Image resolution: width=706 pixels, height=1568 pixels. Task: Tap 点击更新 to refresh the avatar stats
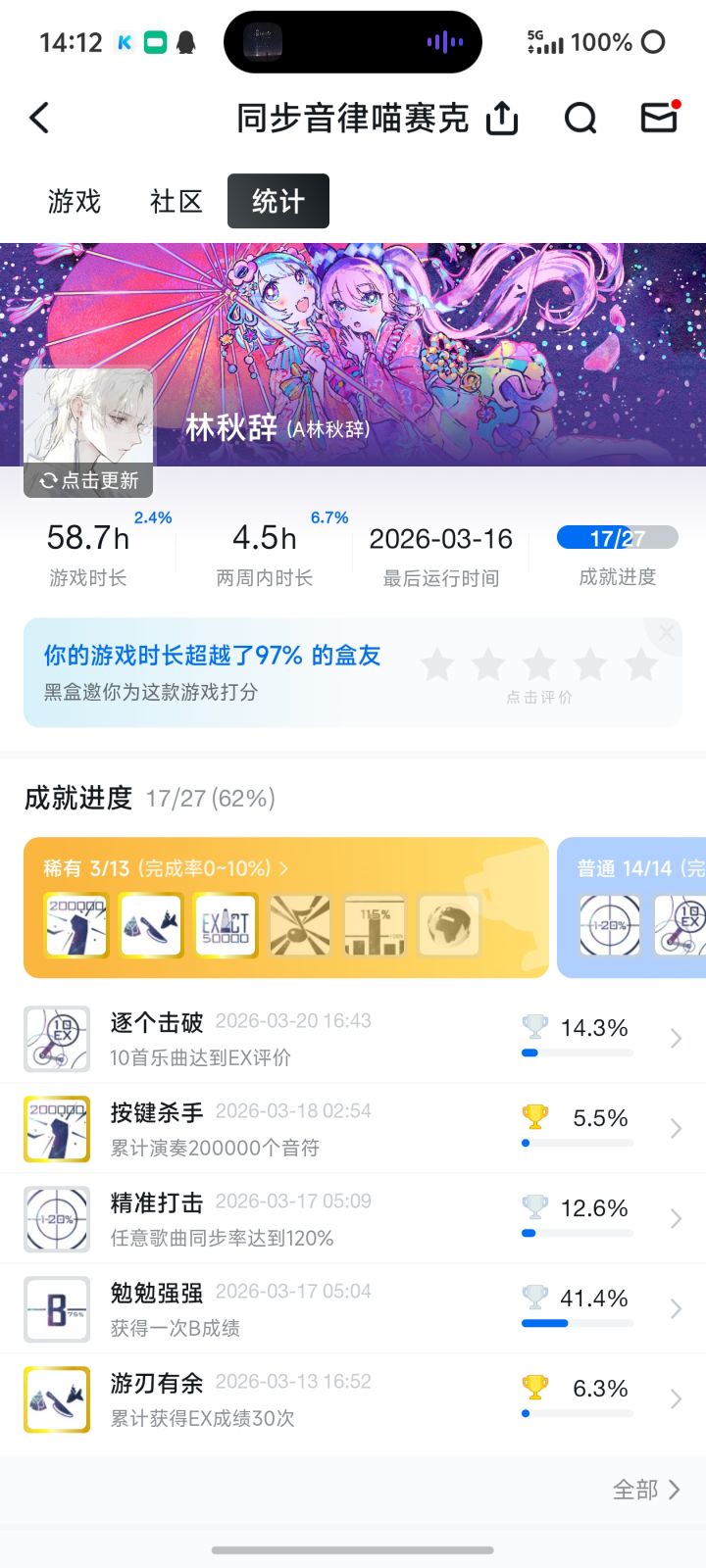pos(88,481)
